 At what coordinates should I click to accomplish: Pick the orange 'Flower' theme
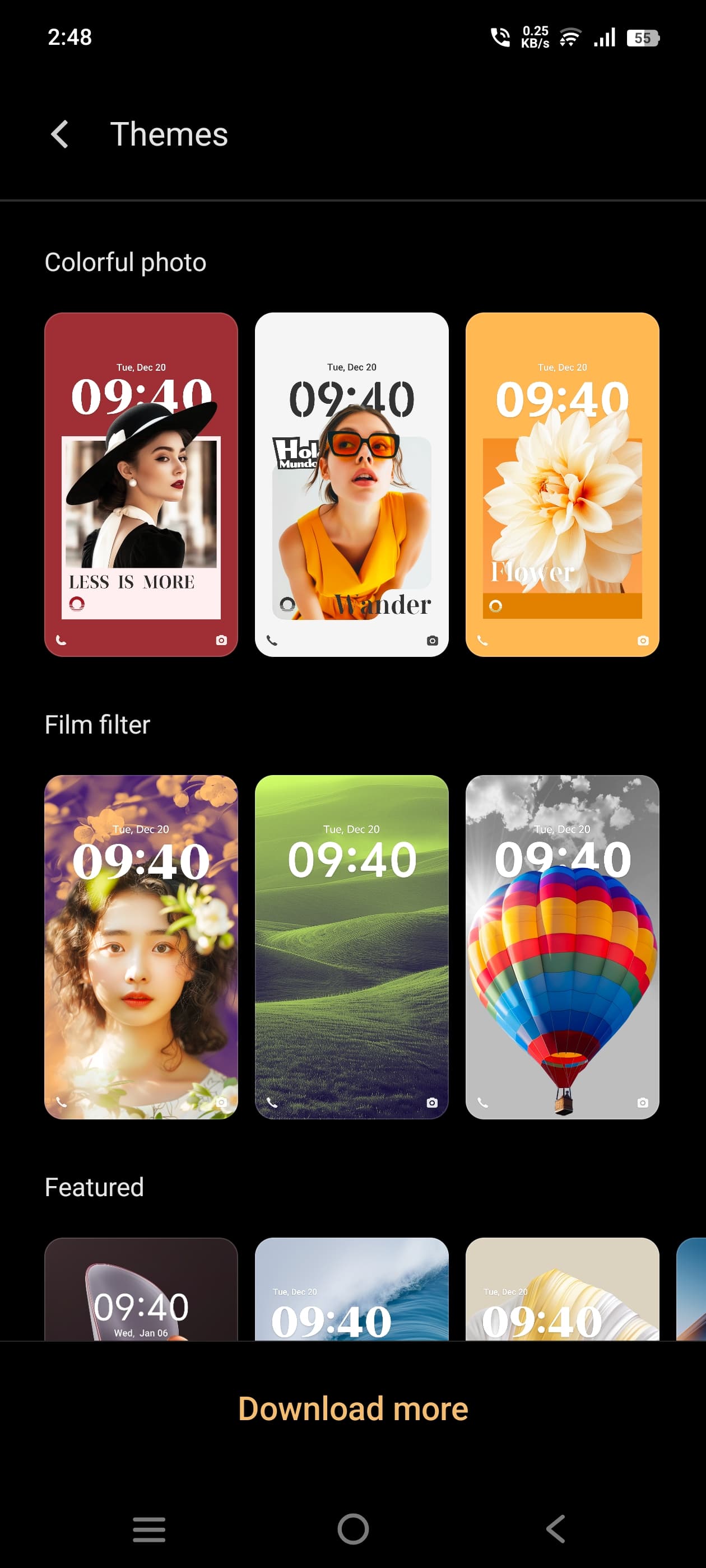pyautogui.click(x=561, y=484)
